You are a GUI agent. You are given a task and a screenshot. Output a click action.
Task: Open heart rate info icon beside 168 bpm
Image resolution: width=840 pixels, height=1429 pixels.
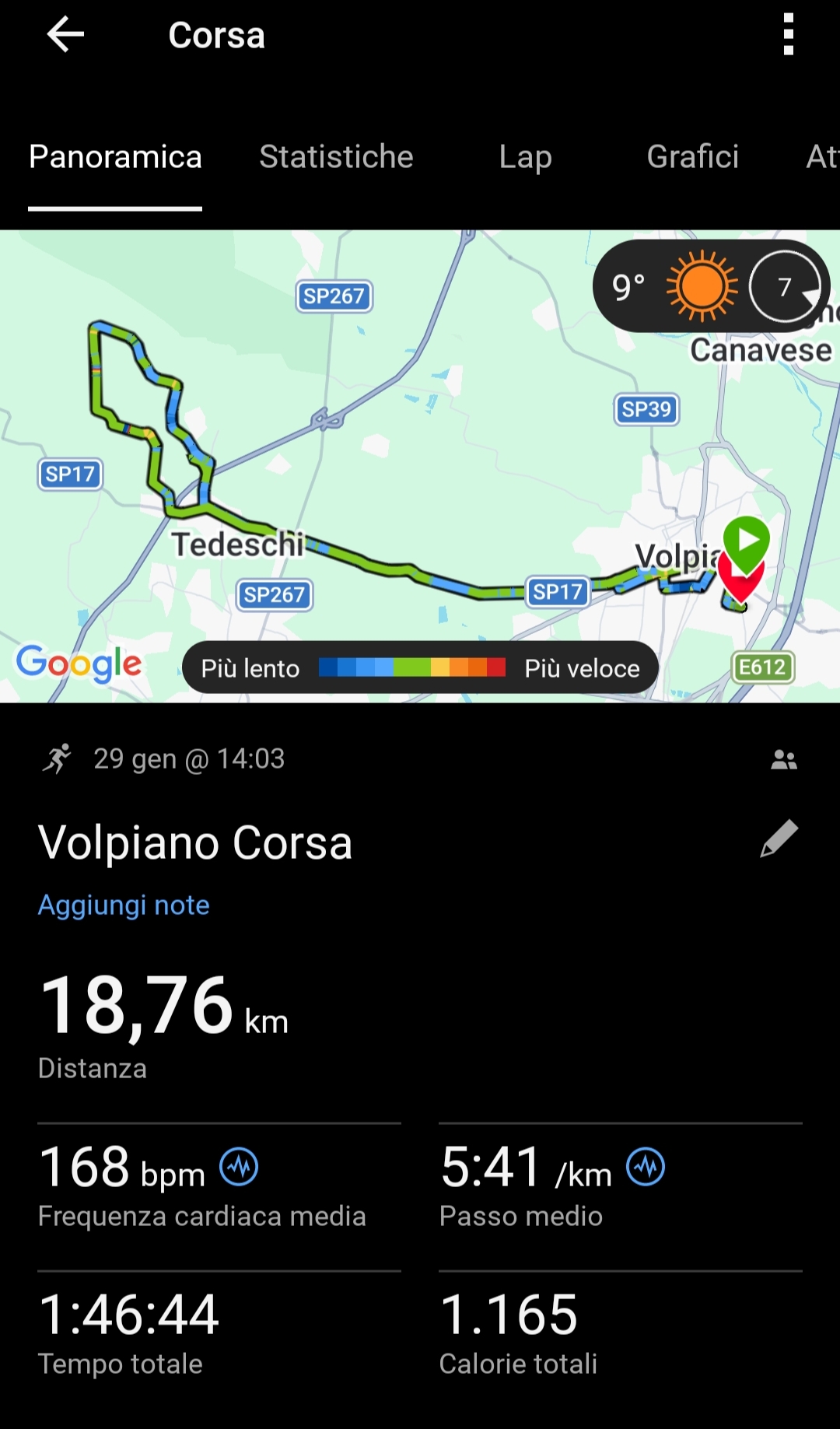[239, 1167]
